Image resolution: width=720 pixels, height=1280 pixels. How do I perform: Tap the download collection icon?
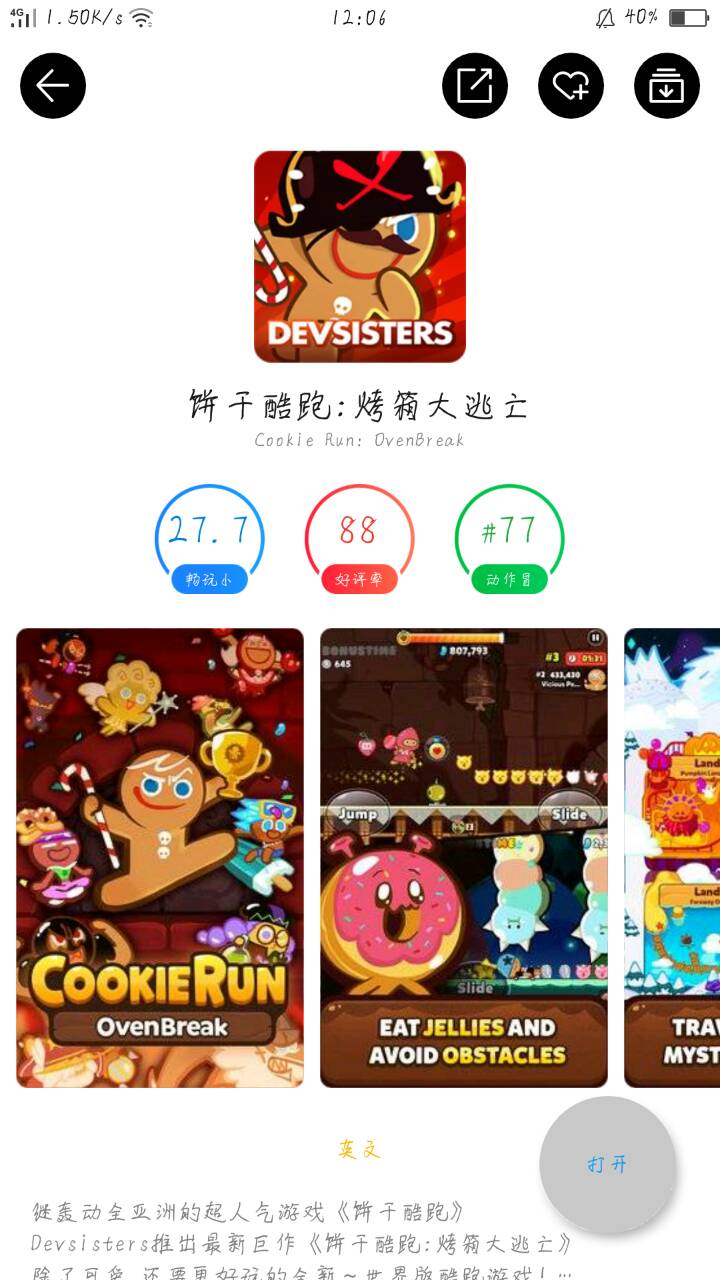pyautogui.click(x=667, y=86)
